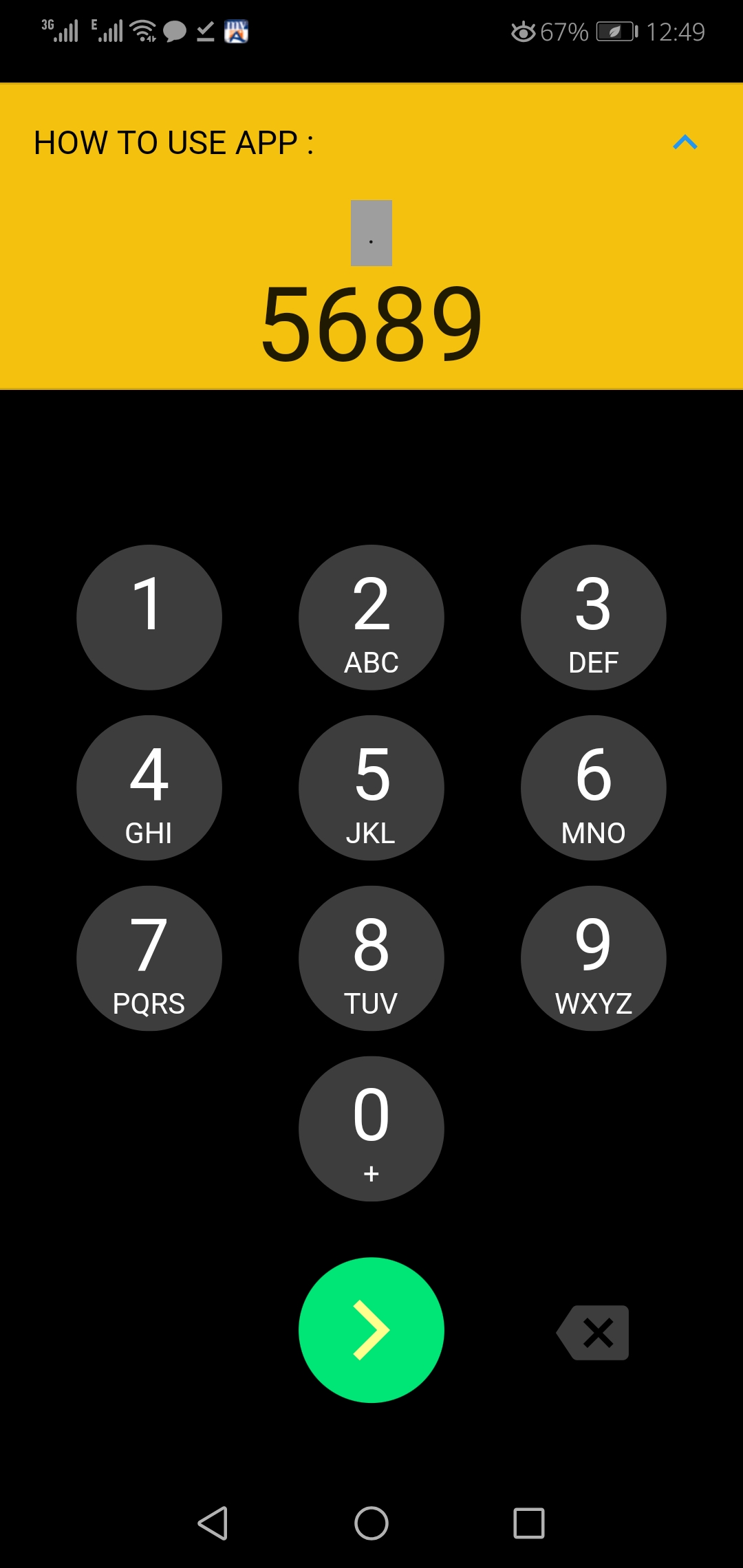Viewport: 743px width, 1568px height.
Task: Type 5 using the JKL key
Action: pyautogui.click(x=371, y=787)
